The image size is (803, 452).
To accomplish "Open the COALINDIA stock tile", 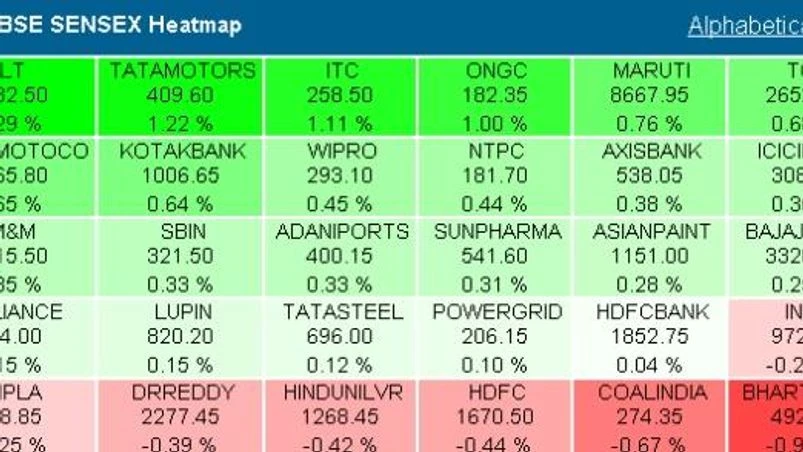I will (x=651, y=416).
